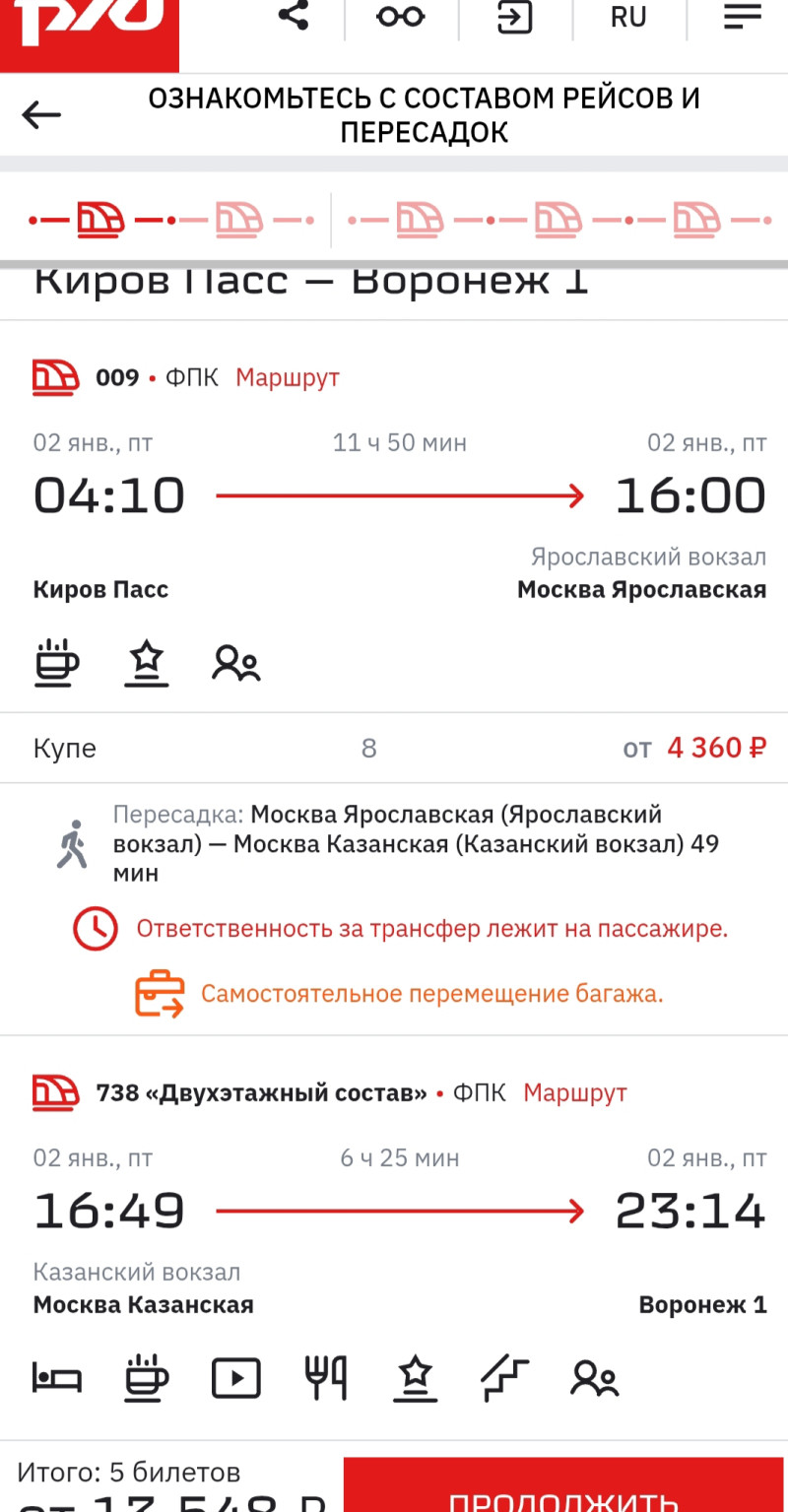Tap the РЖД logo home button
The image size is (788, 1512).
pyautogui.click(x=89, y=30)
